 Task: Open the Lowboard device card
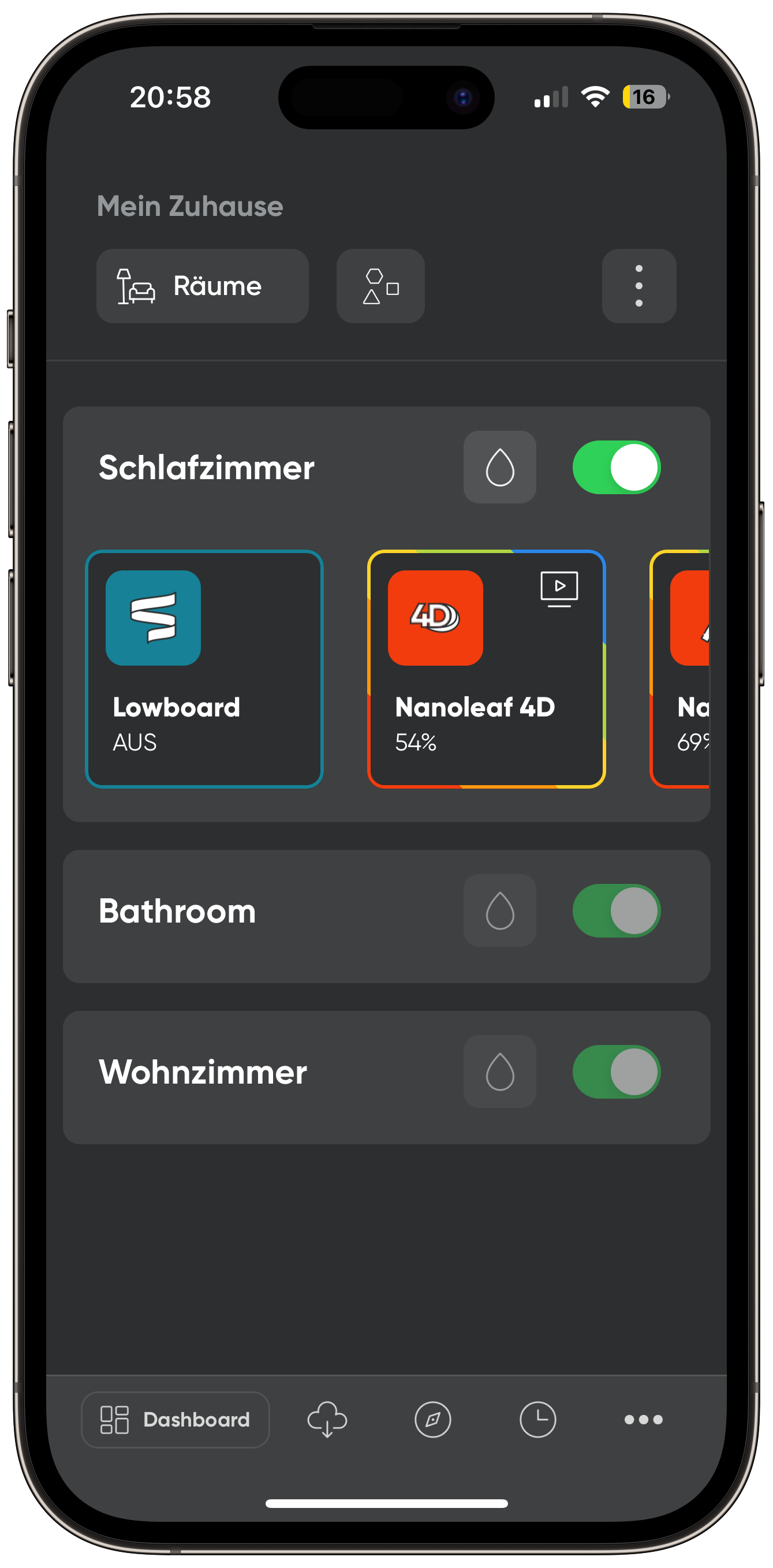click(204, 669)
